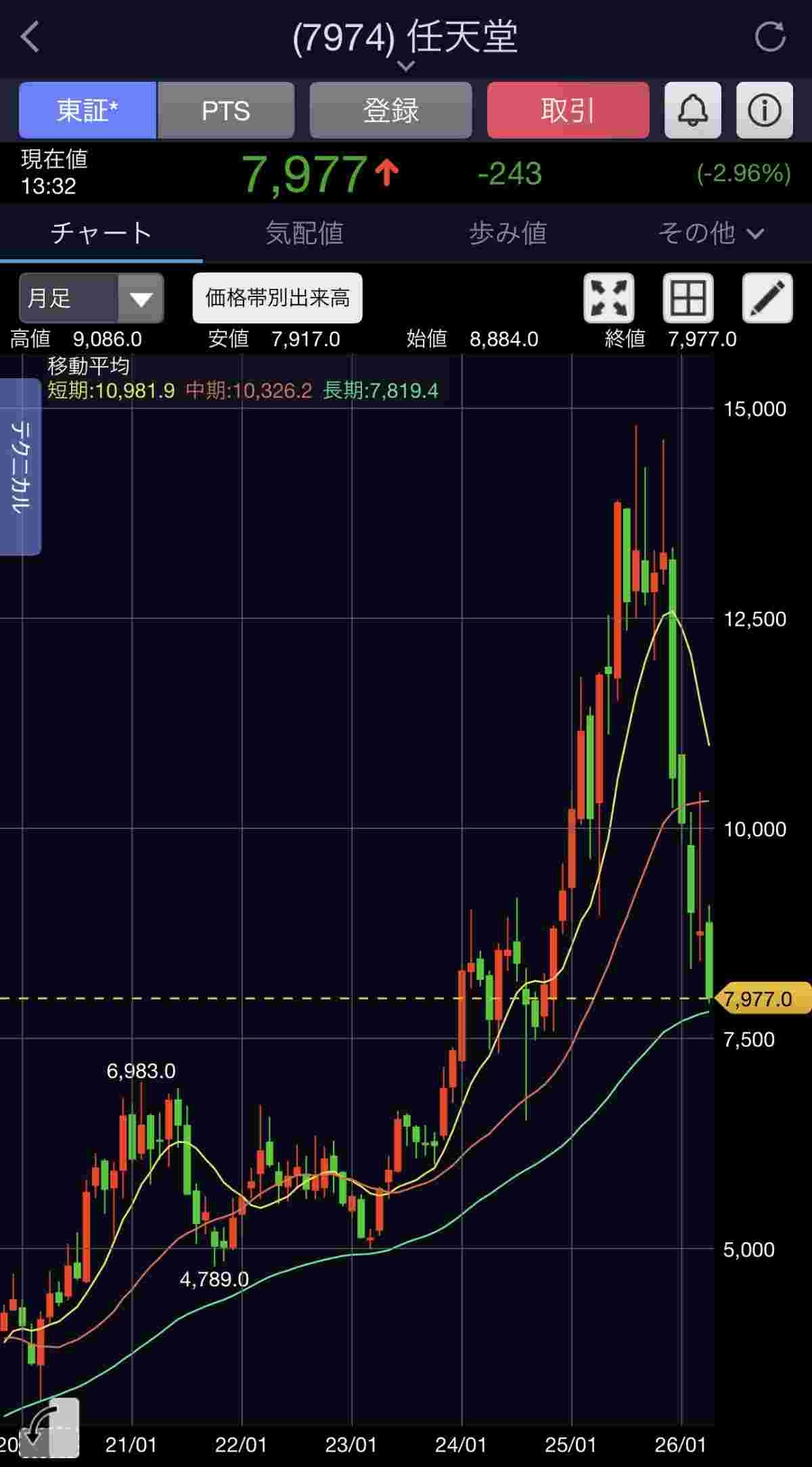This screenshot has width=812, height=1467.
Task: Toggle 価格帯別出来高 display
Action: [x=277, y=298]
